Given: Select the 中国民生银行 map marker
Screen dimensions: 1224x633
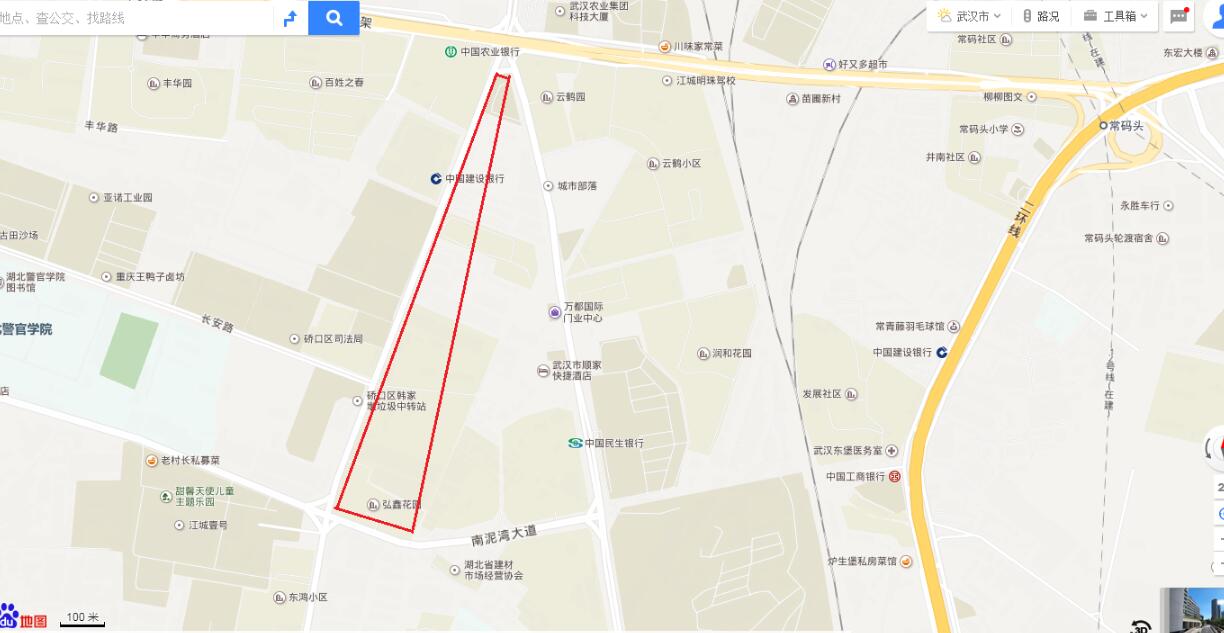Looking at the screenshot, I should click(575, 443).
